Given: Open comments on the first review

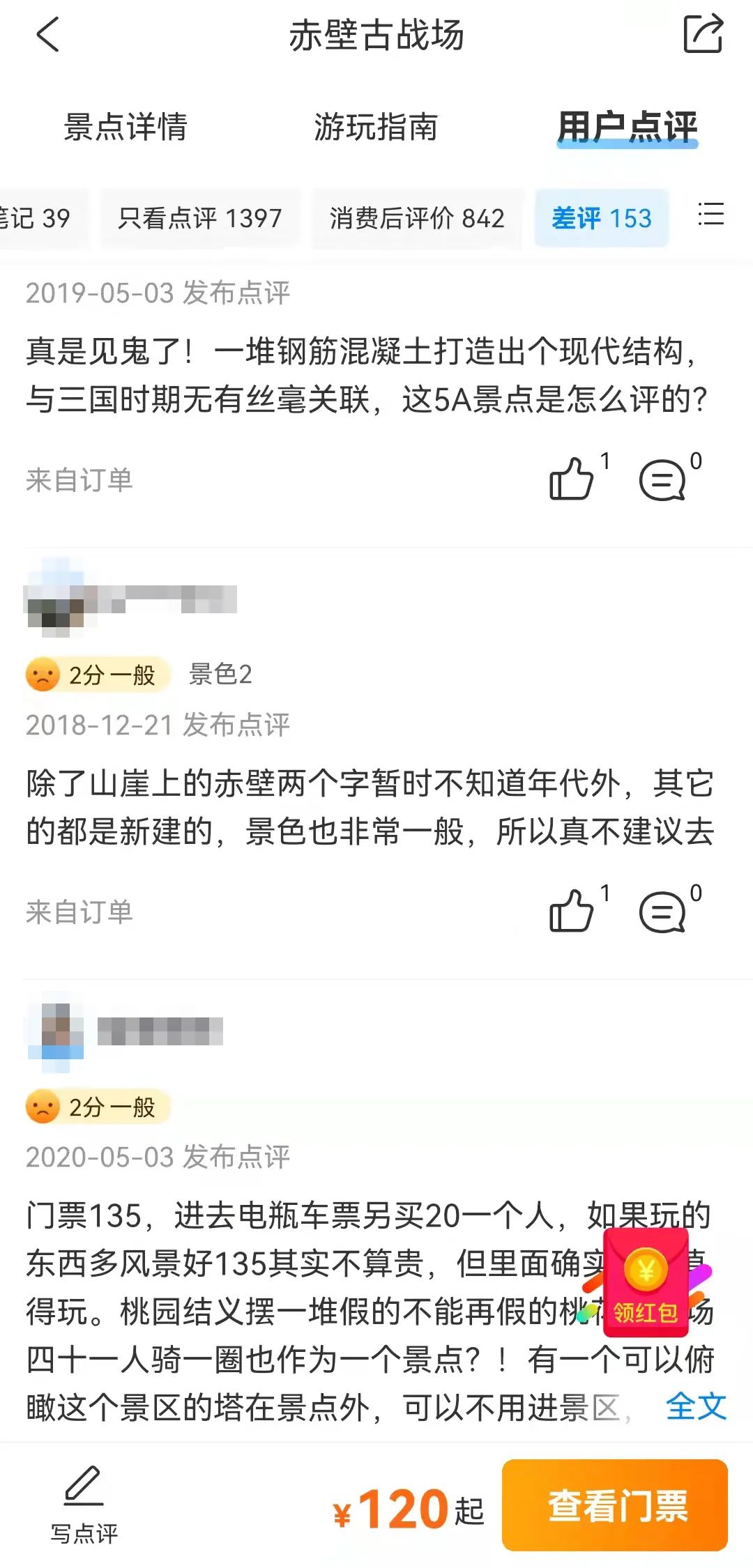Looking at the screenshot, I should pyautogui.click(x=664, y=479).
